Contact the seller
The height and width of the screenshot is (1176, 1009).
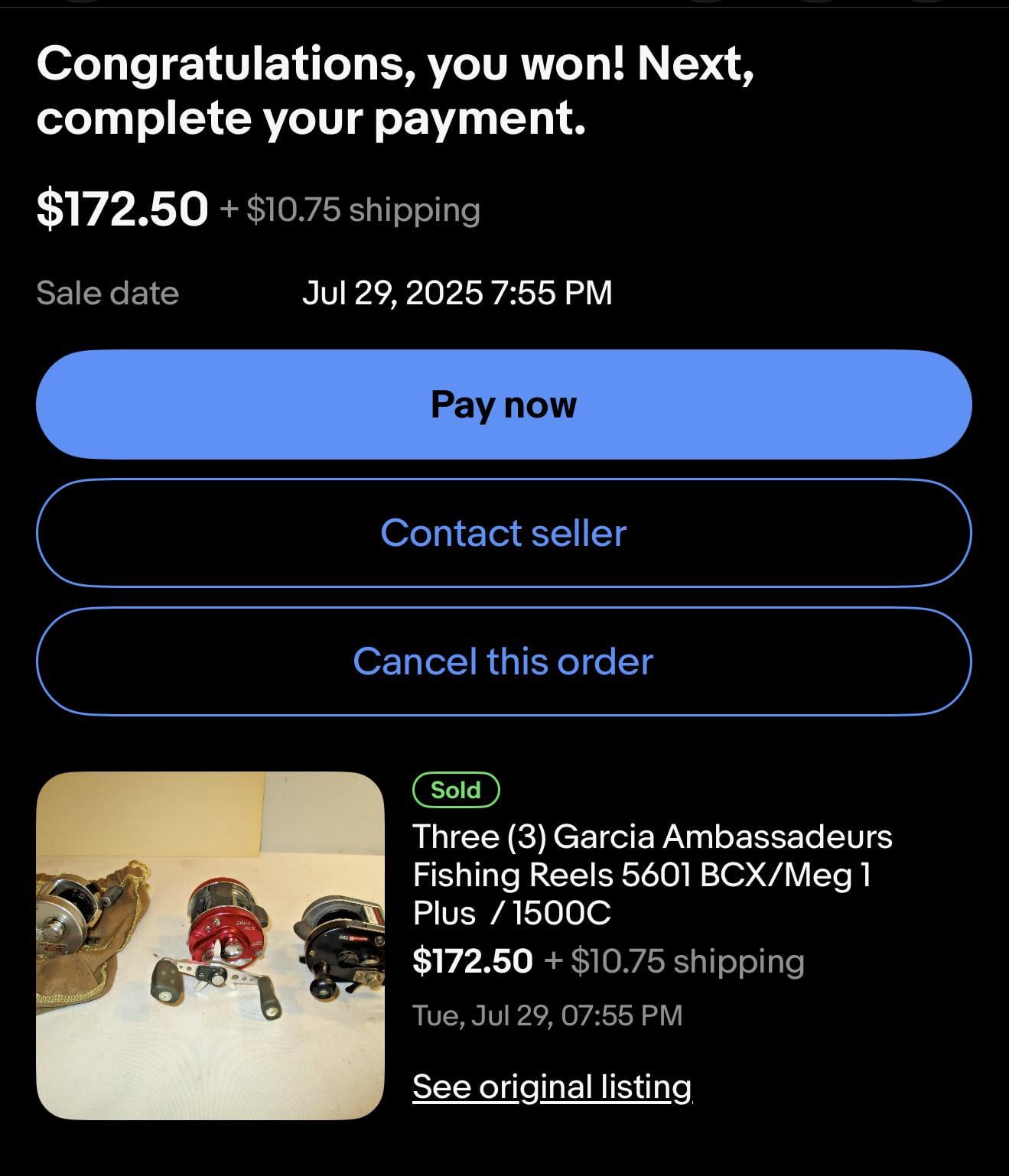pos(503,533)
